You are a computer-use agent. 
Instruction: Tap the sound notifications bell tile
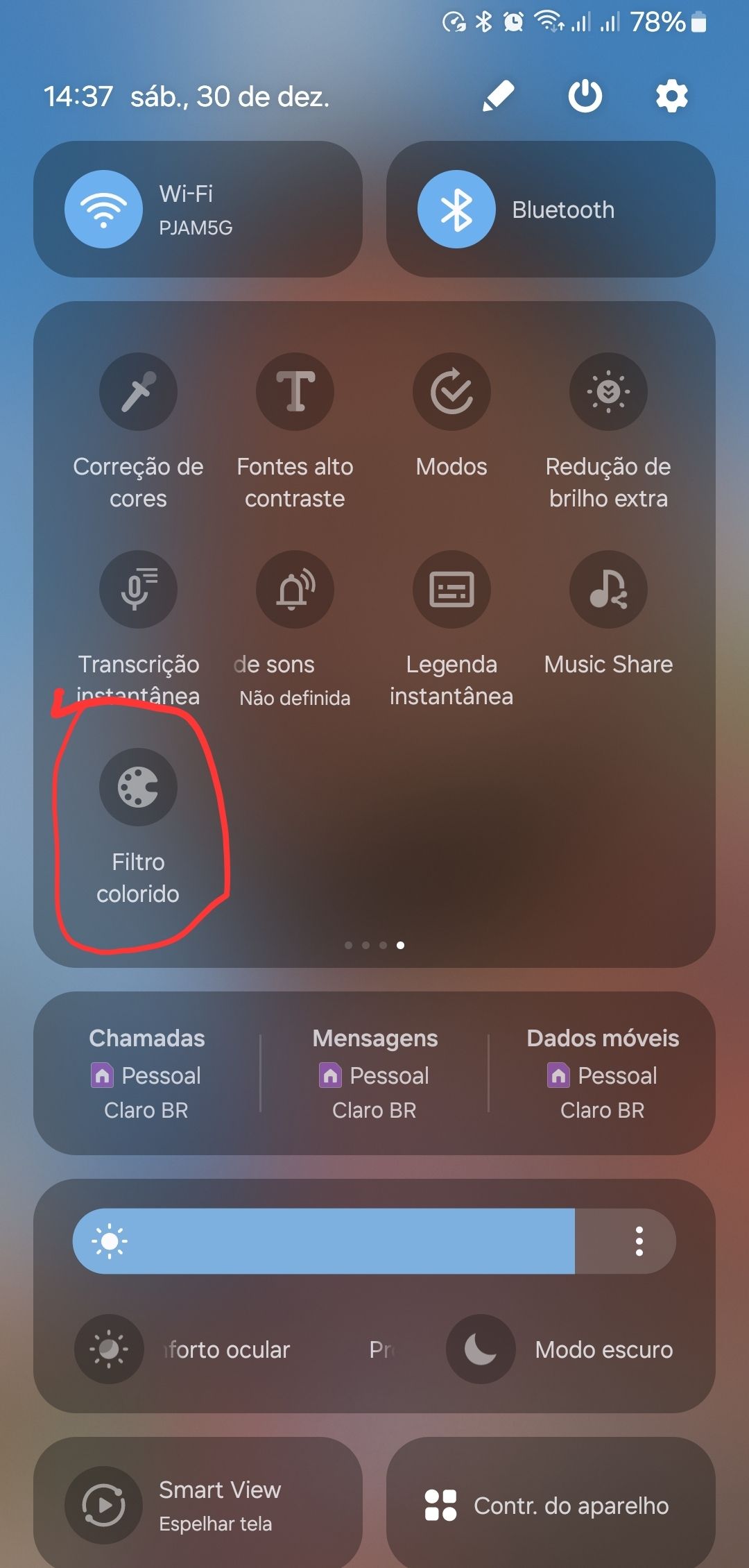click(295, 590)
